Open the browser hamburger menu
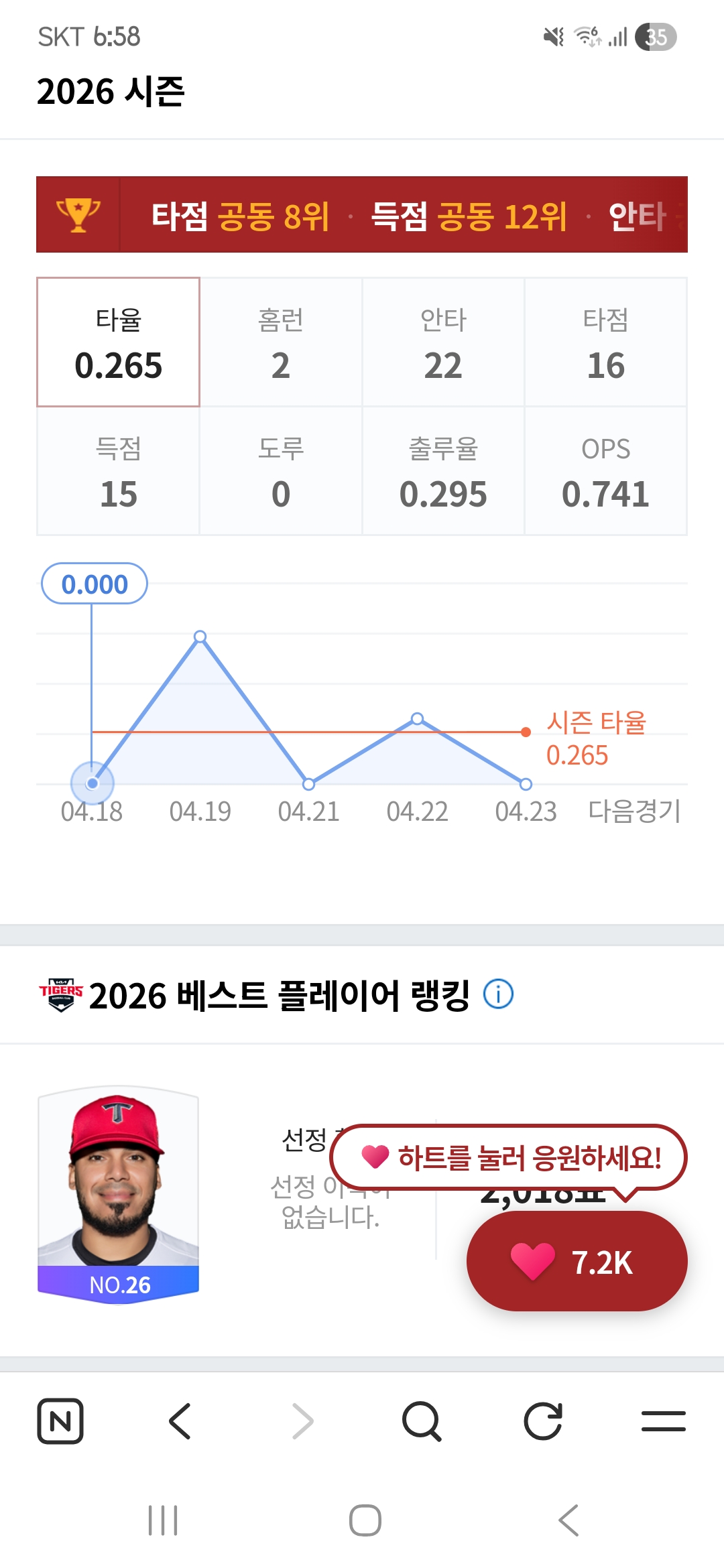 pyautogui.click(x=663, y=1421)
